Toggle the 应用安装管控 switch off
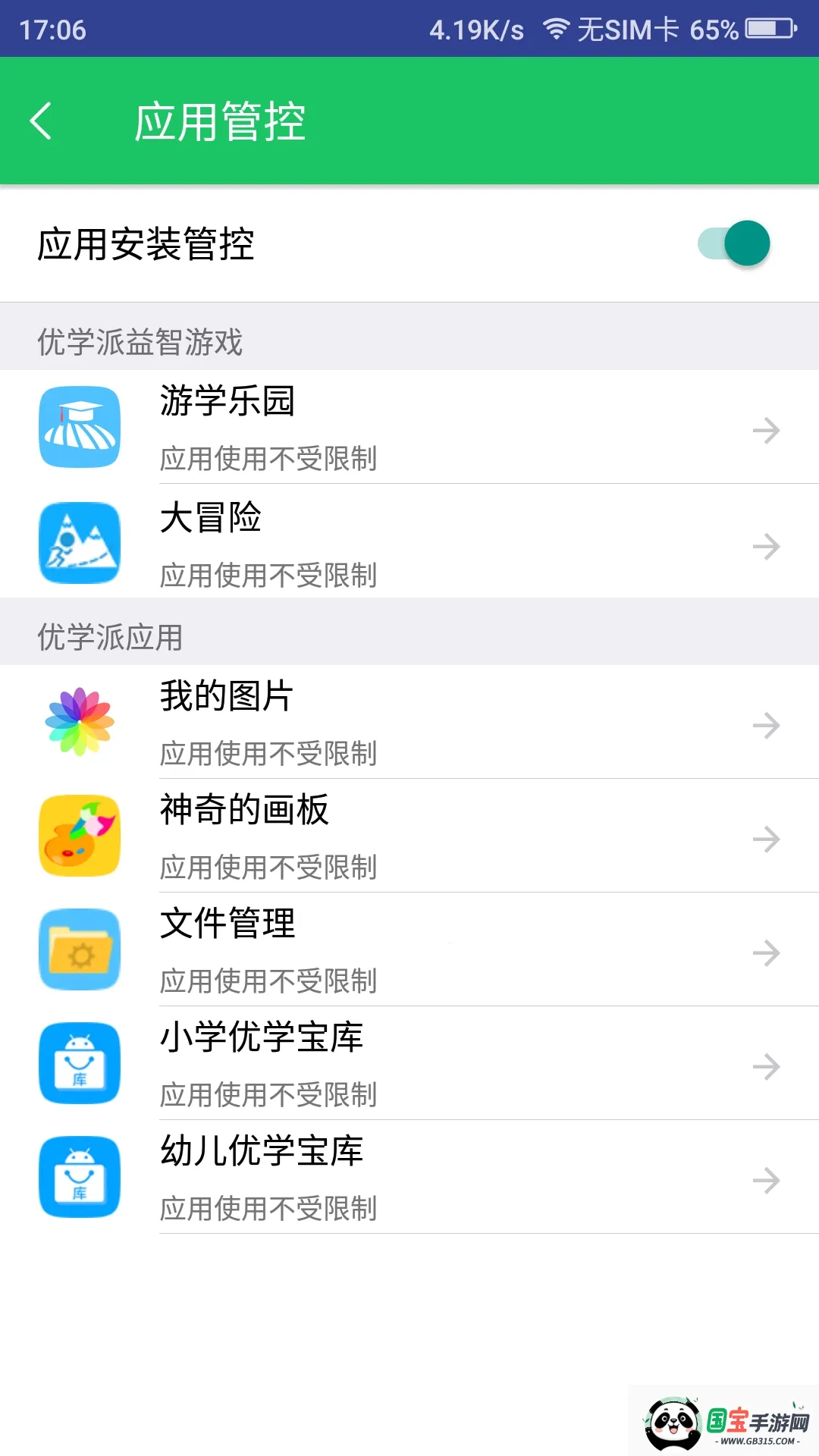819x1456 pixels. pyautogui.click(x=734, y=244)
